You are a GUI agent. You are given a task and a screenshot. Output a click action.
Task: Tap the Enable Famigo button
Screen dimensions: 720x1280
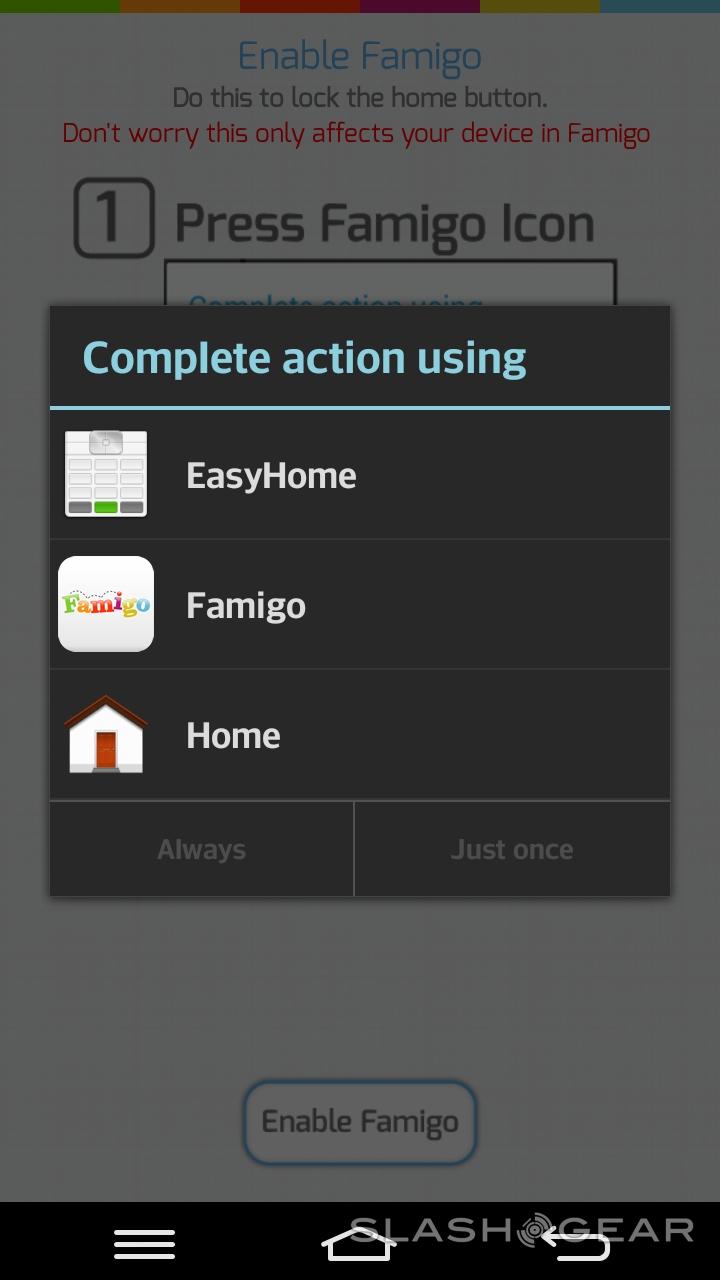coord(360,1122)
